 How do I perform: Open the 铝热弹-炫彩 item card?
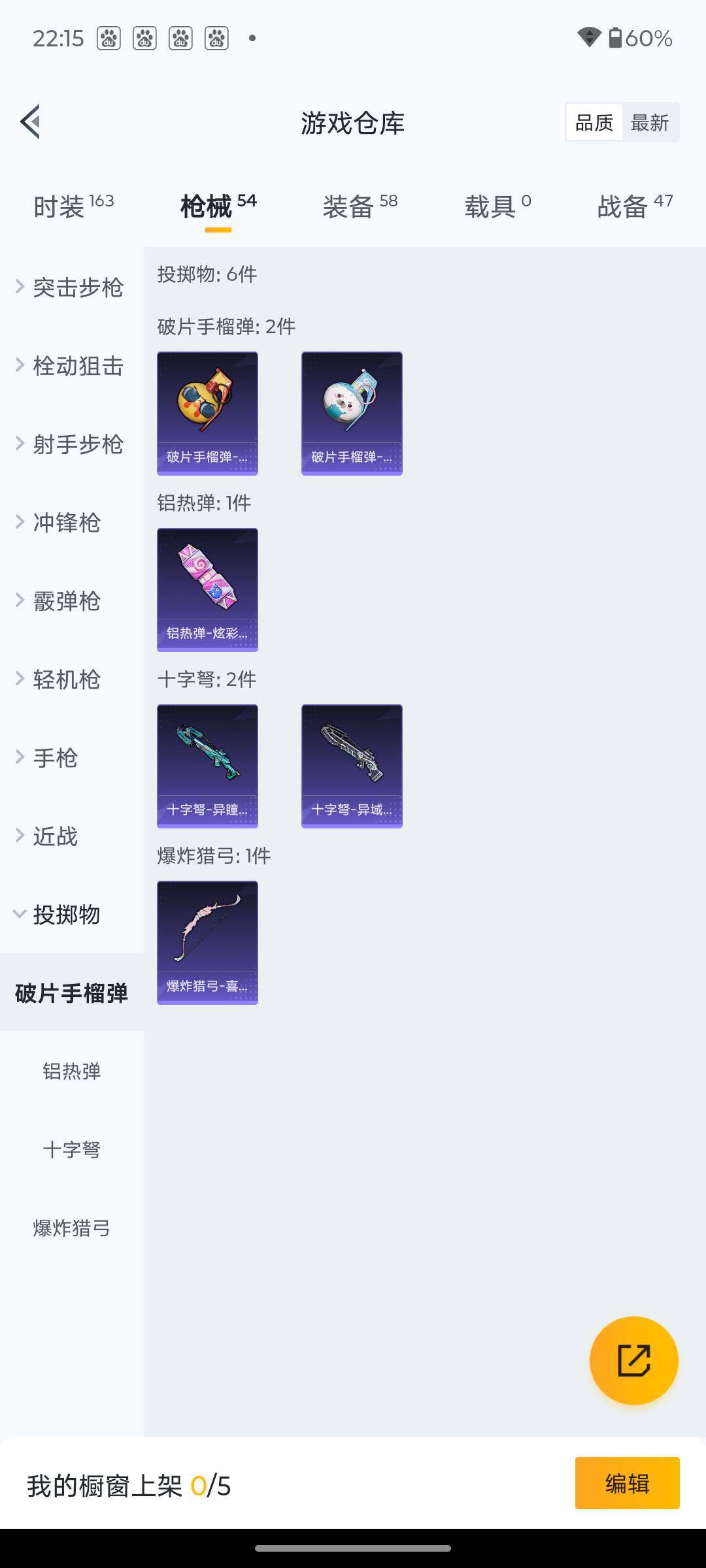(207, 589)
